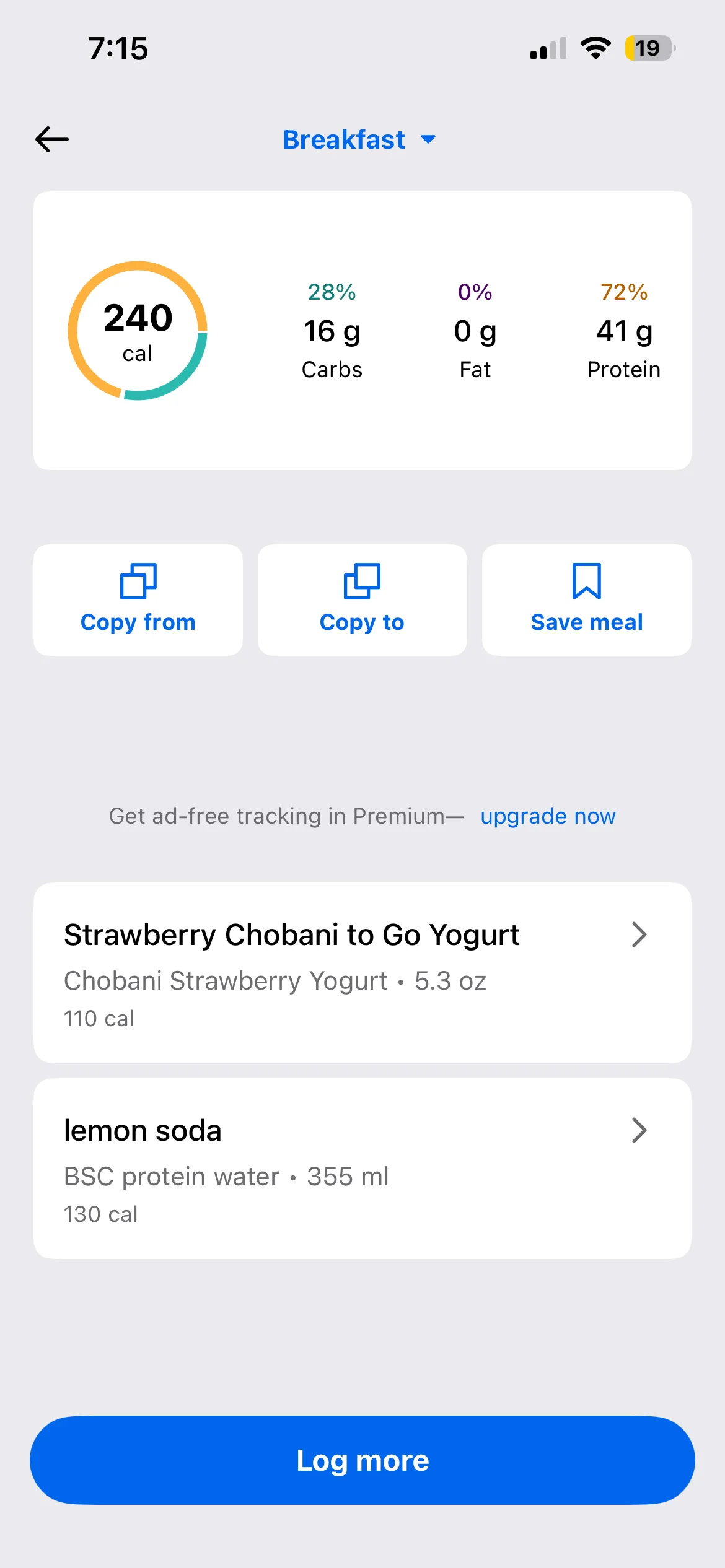The height and width of the screenshot is (1568, 725).
Task: Open the Breakfast meal dropdown
Action: [359, 140]
